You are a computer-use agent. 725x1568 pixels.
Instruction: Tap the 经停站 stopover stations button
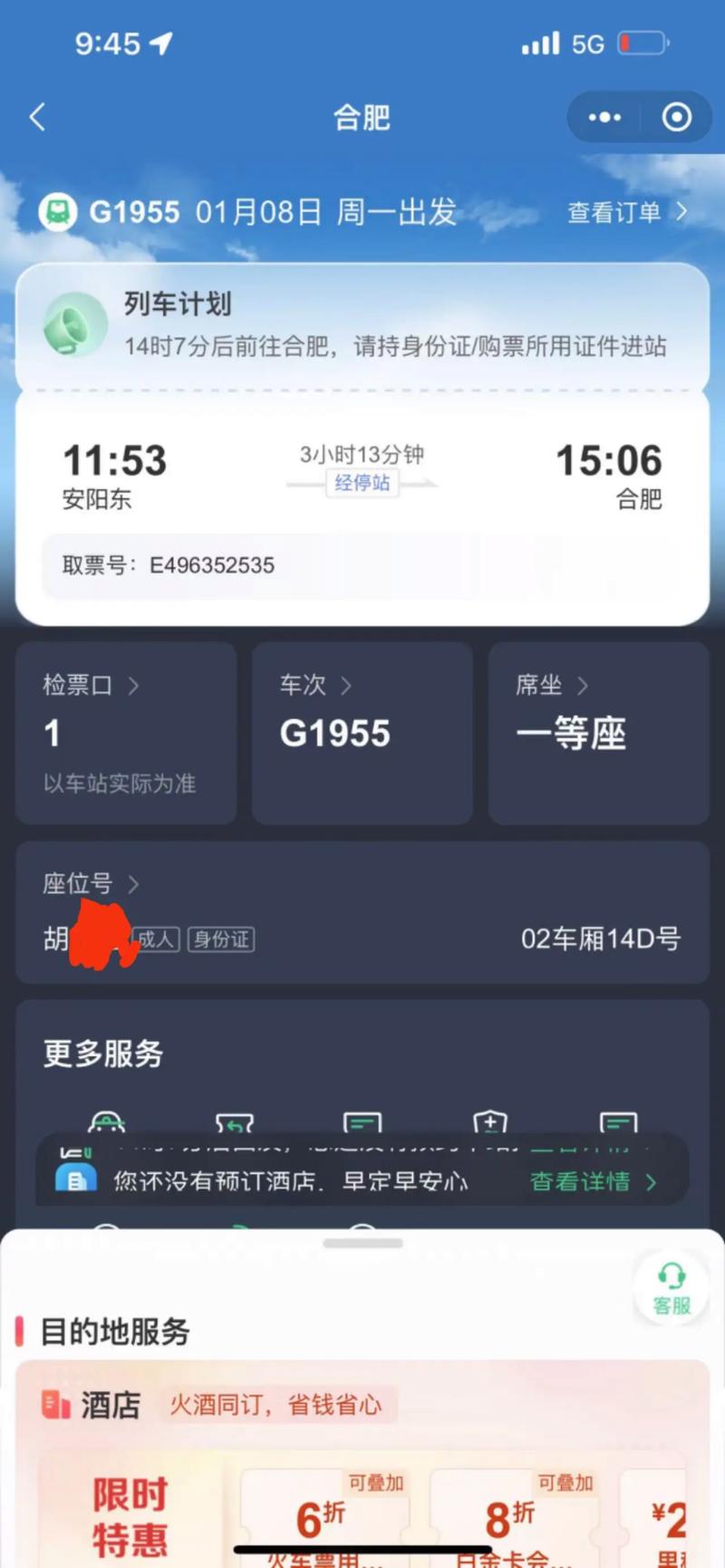[x=362, y=483]
